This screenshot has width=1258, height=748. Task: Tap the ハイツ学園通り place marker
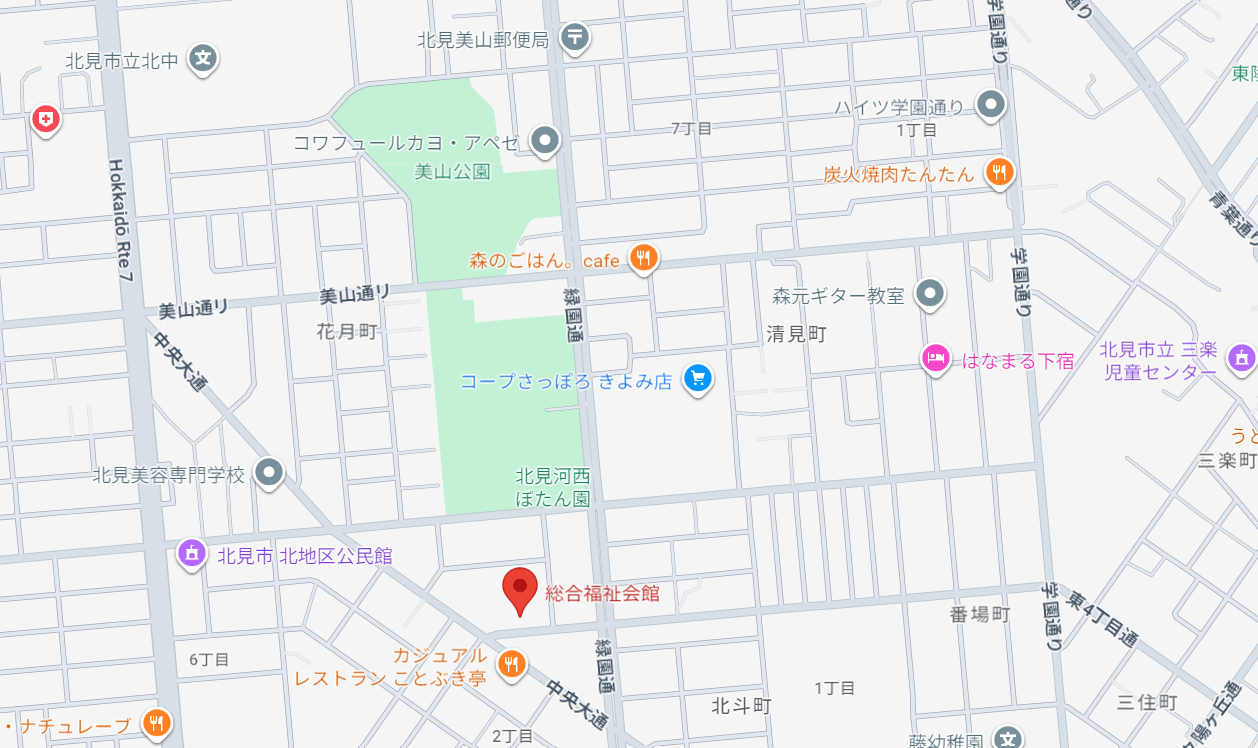990,104
